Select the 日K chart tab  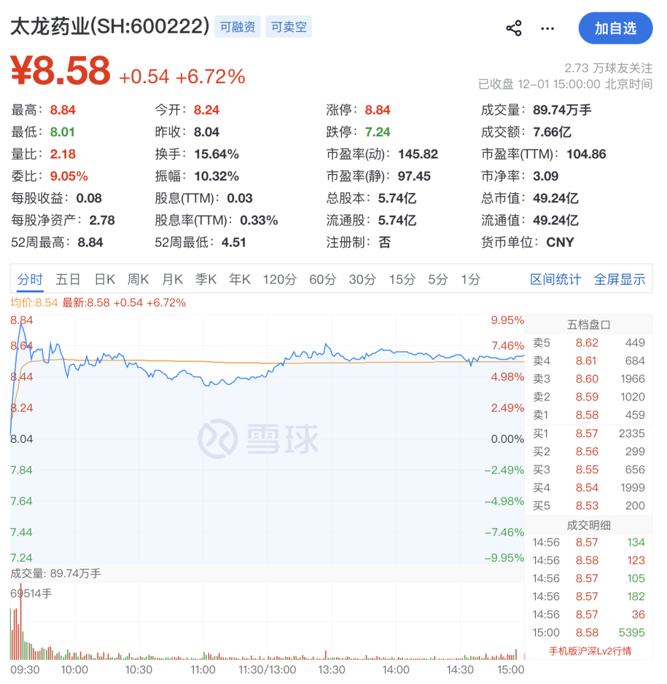tap(104, 280)
